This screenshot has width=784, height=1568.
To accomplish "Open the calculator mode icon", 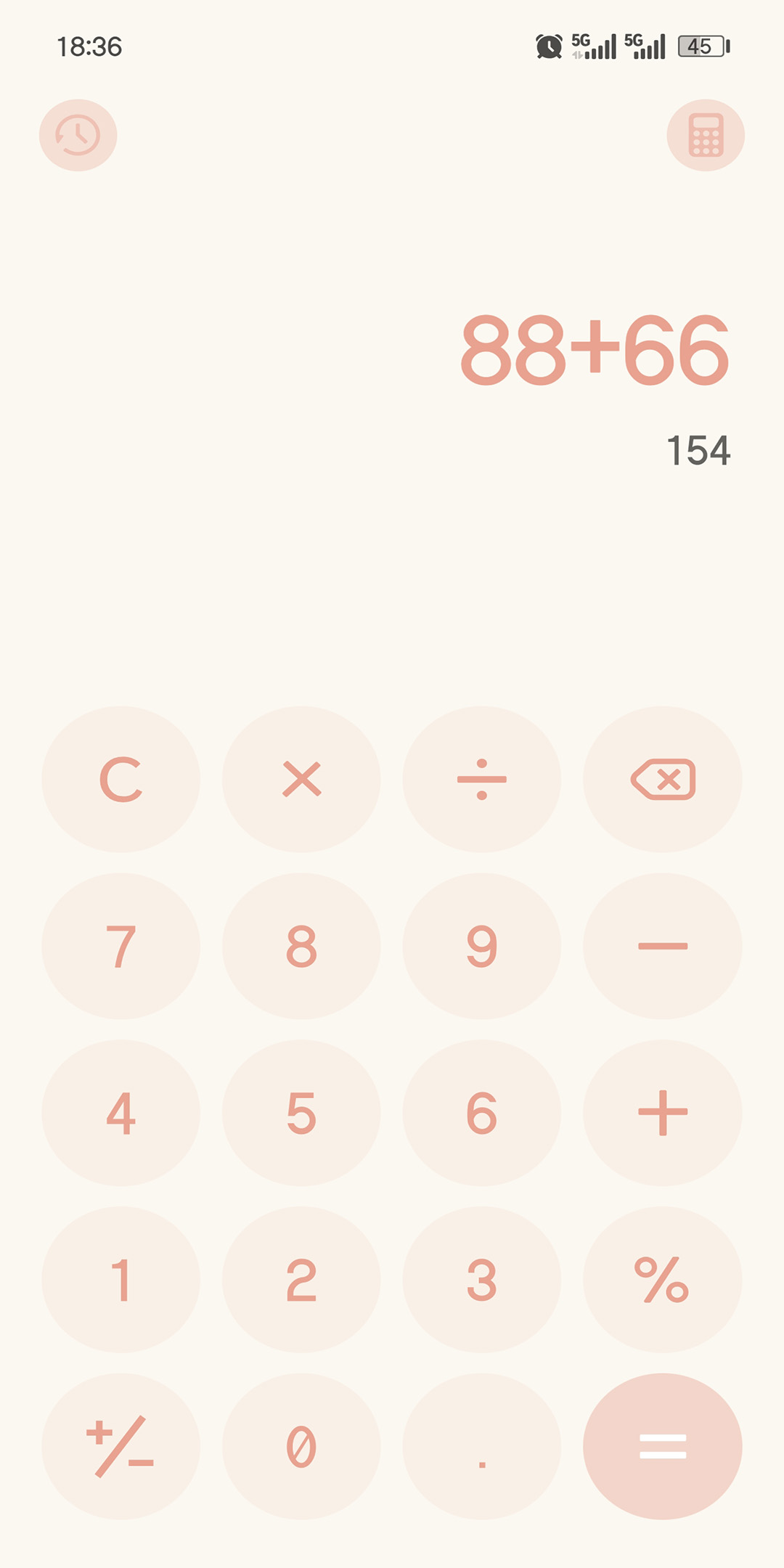I will click(706, 135).
